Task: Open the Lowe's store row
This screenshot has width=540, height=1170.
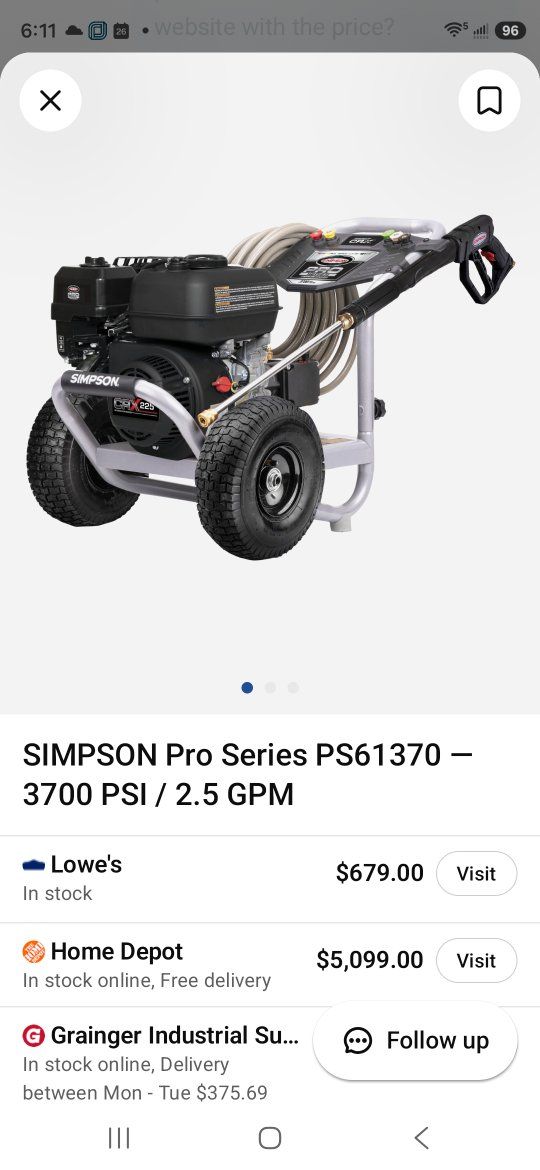Action: (270, 879)
